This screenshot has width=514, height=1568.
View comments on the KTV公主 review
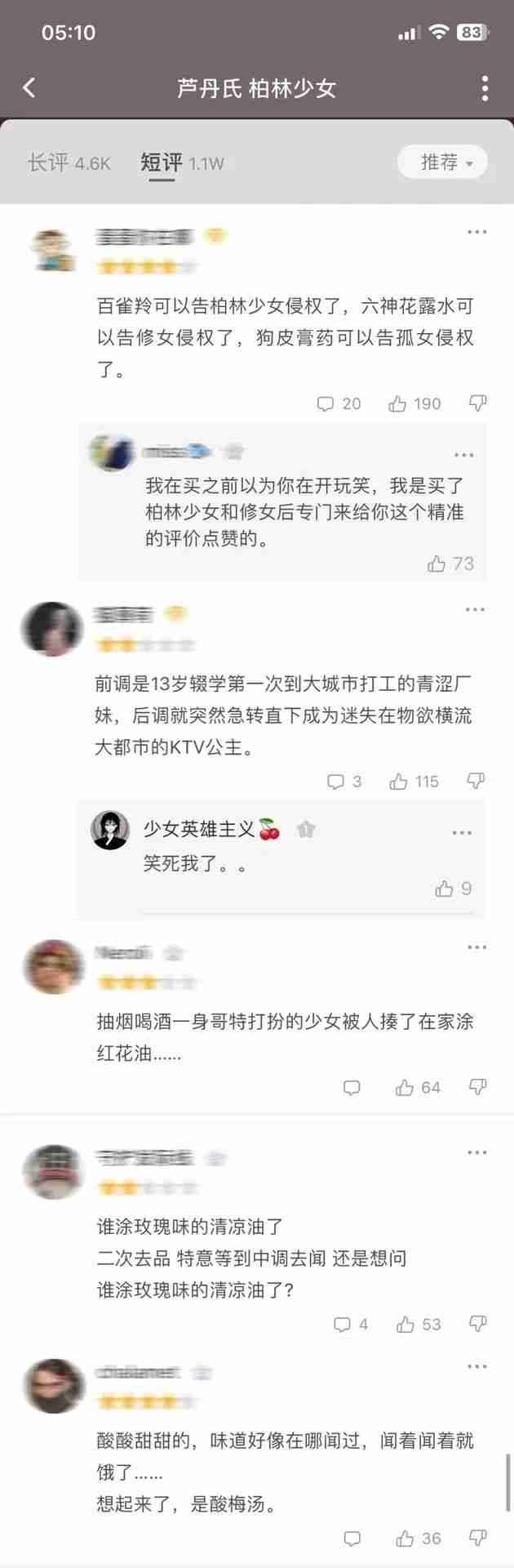(335, 782)
